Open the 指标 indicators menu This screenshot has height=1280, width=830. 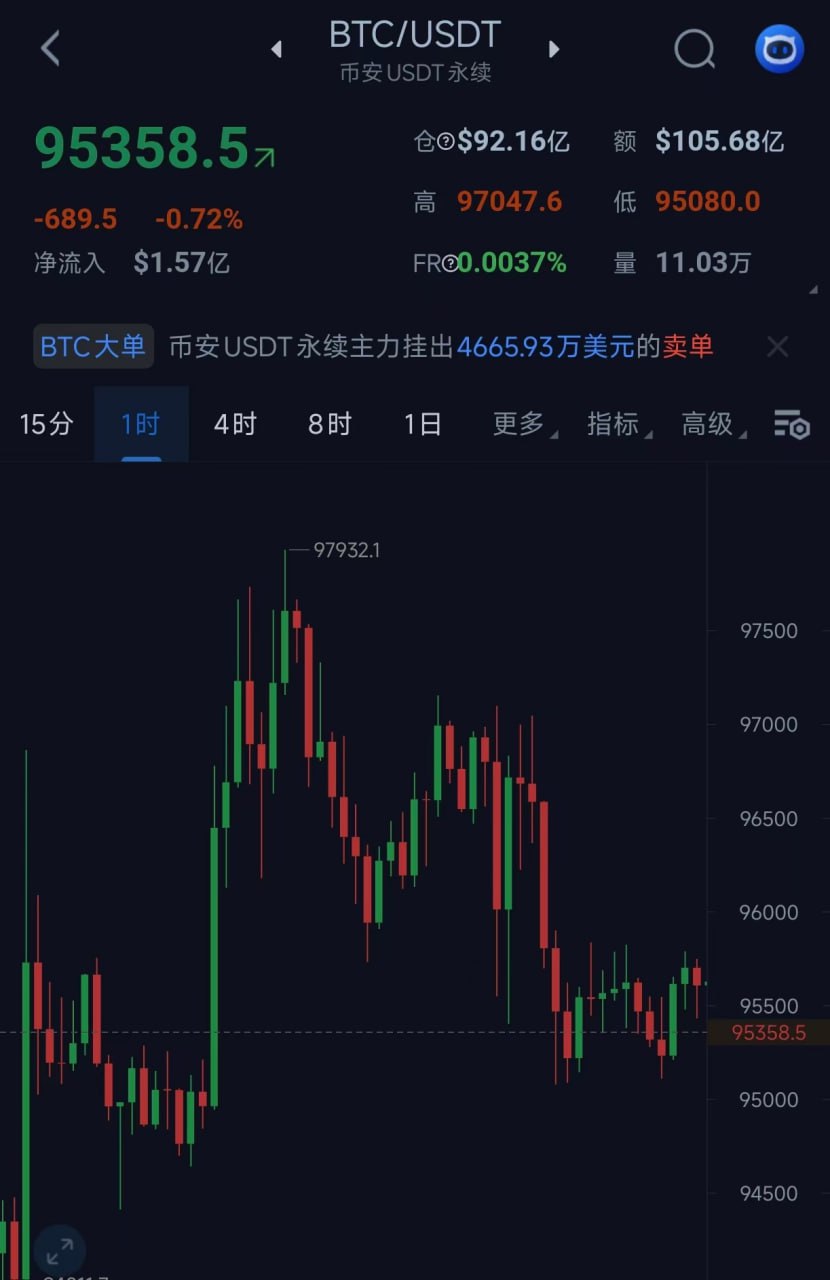point(614,424)
